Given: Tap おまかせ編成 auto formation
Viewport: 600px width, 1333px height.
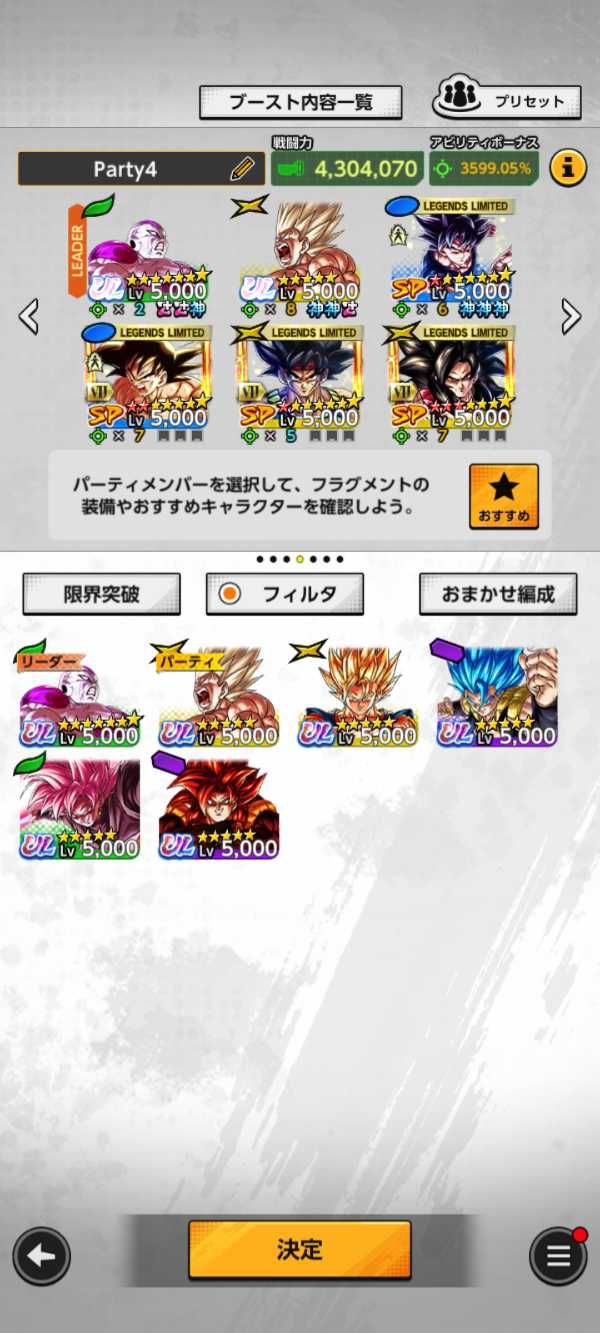Looking at the screenshot, I should (497, 594).
